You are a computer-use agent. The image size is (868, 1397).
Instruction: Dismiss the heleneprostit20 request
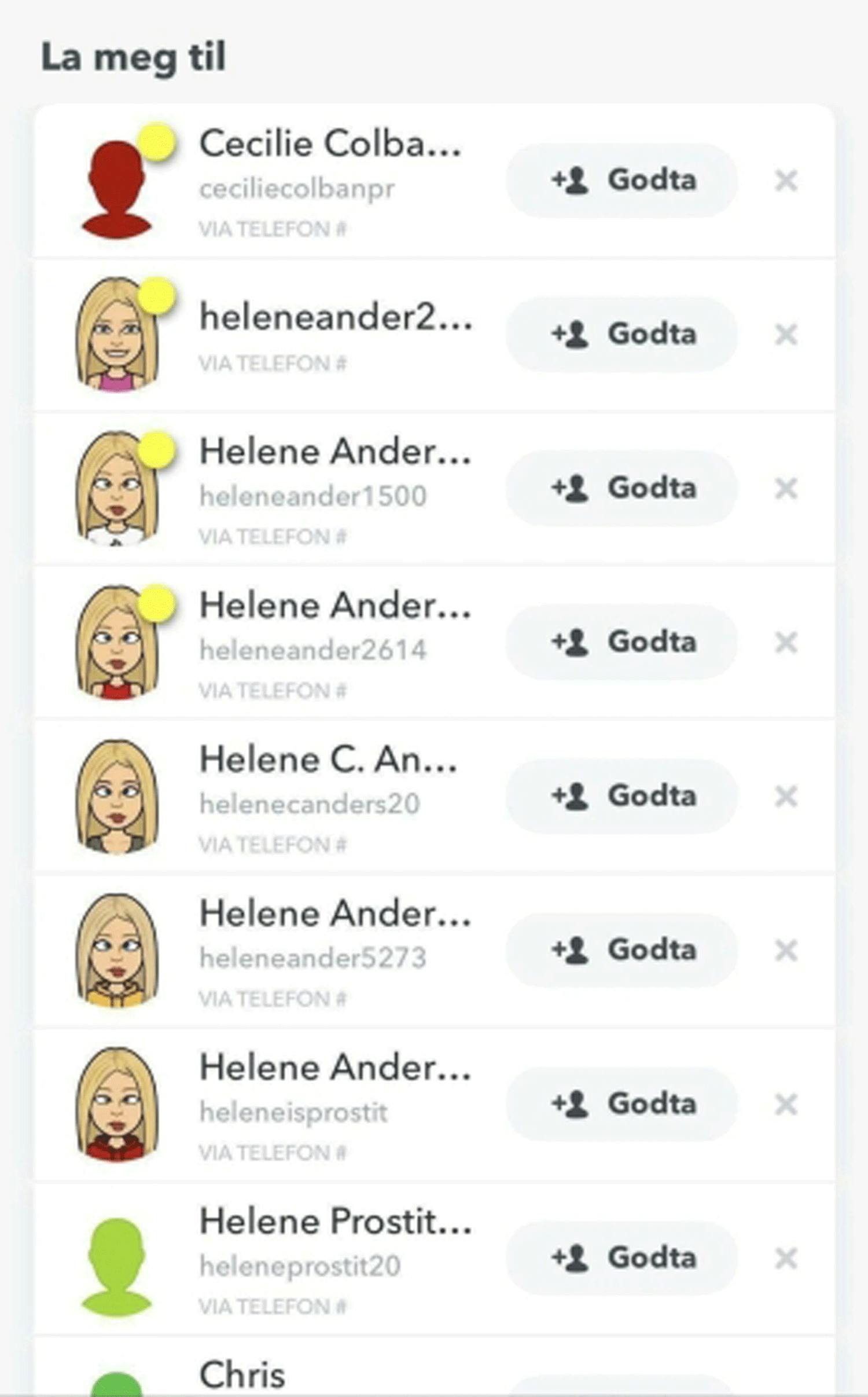click(x=786, y=1258)
